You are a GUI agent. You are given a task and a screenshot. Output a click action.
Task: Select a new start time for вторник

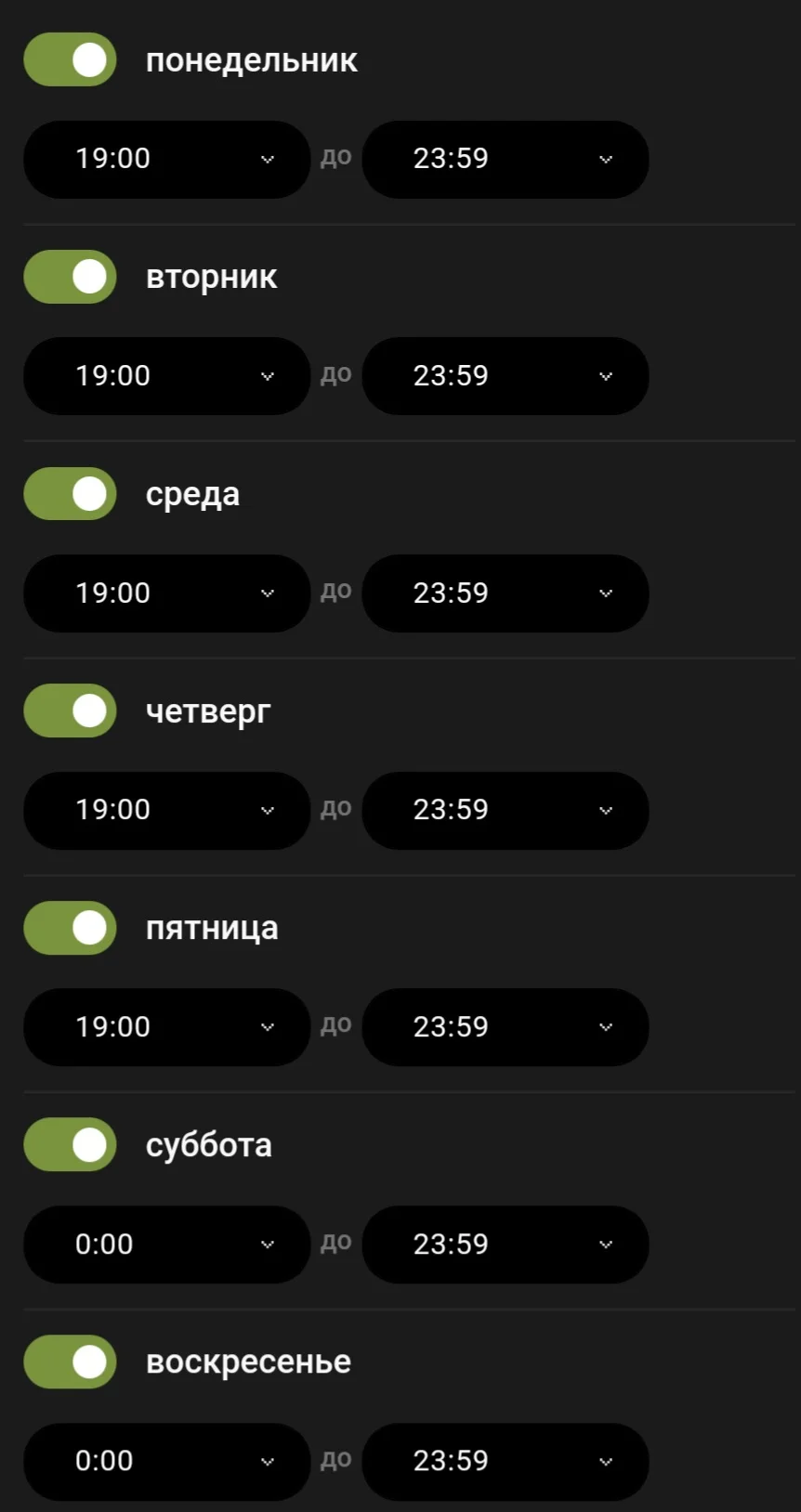(x=167, y=376)
